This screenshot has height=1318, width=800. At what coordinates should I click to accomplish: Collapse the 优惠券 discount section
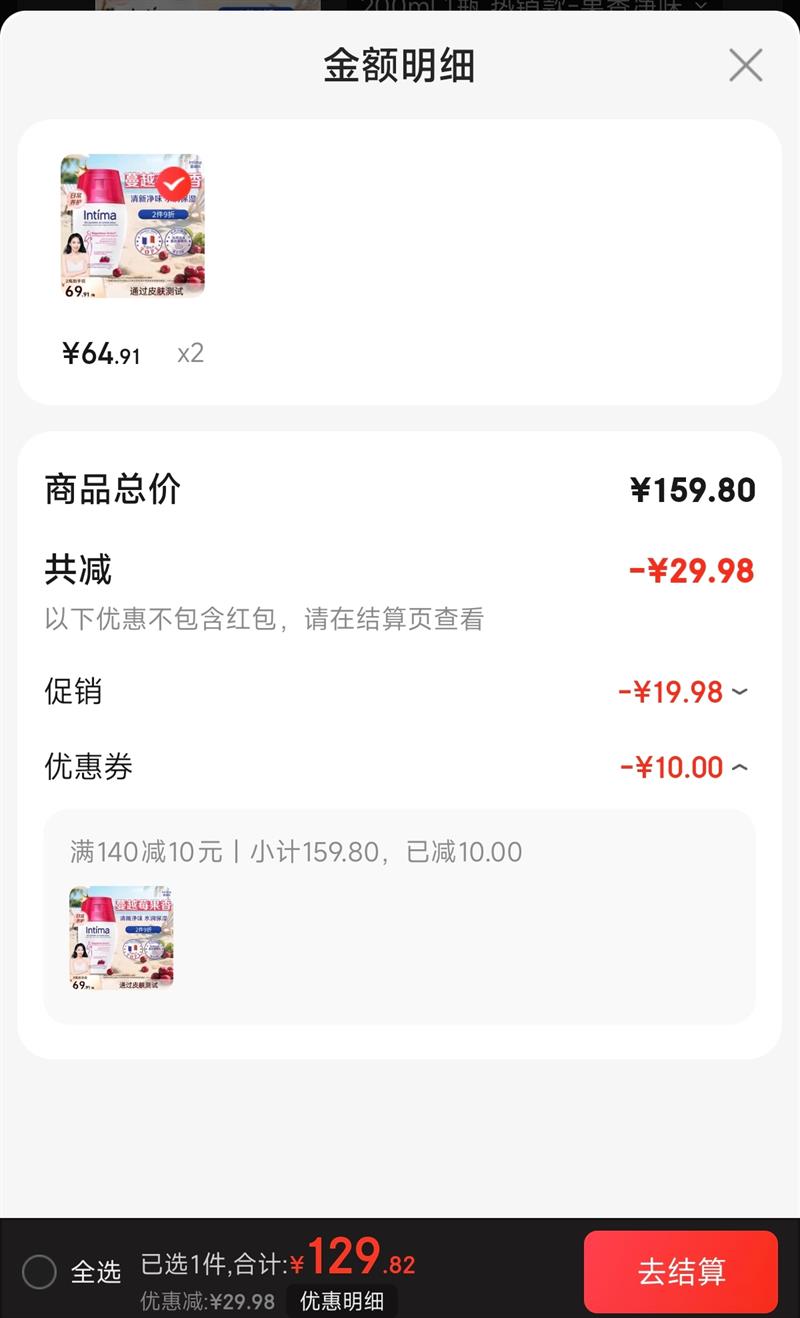pos(739,768)
